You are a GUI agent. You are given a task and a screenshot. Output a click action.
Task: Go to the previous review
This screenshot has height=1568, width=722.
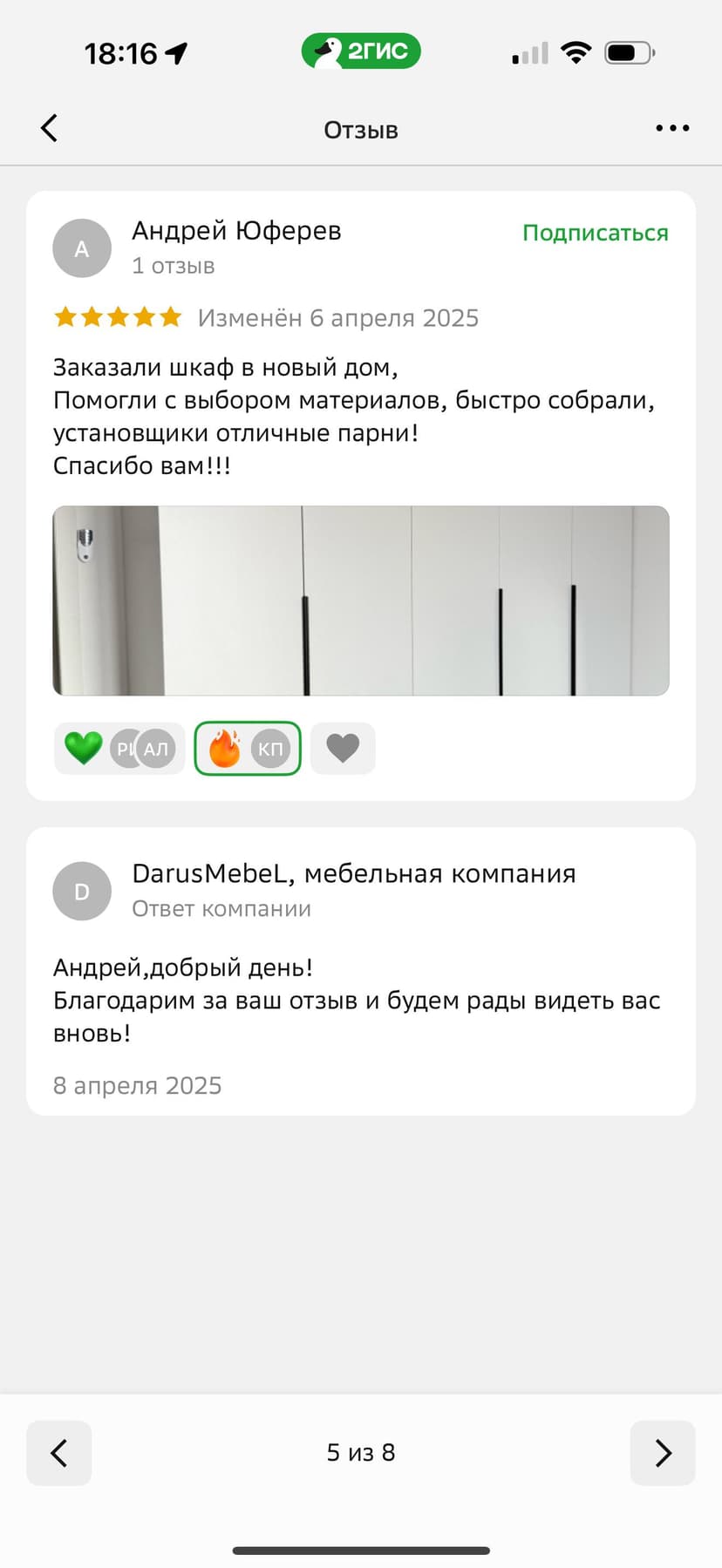[x=58, y=1453]
